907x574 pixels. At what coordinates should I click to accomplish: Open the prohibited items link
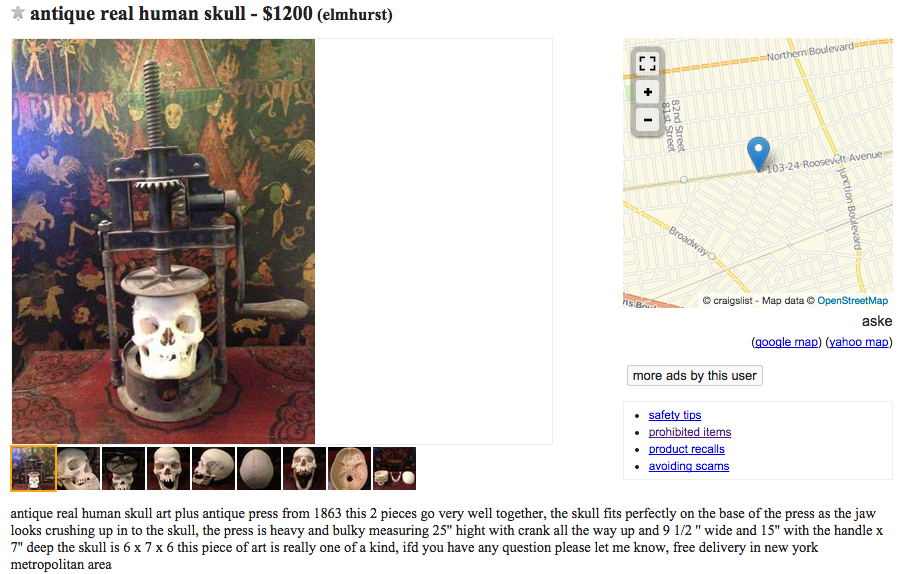(x=689, y=432)
